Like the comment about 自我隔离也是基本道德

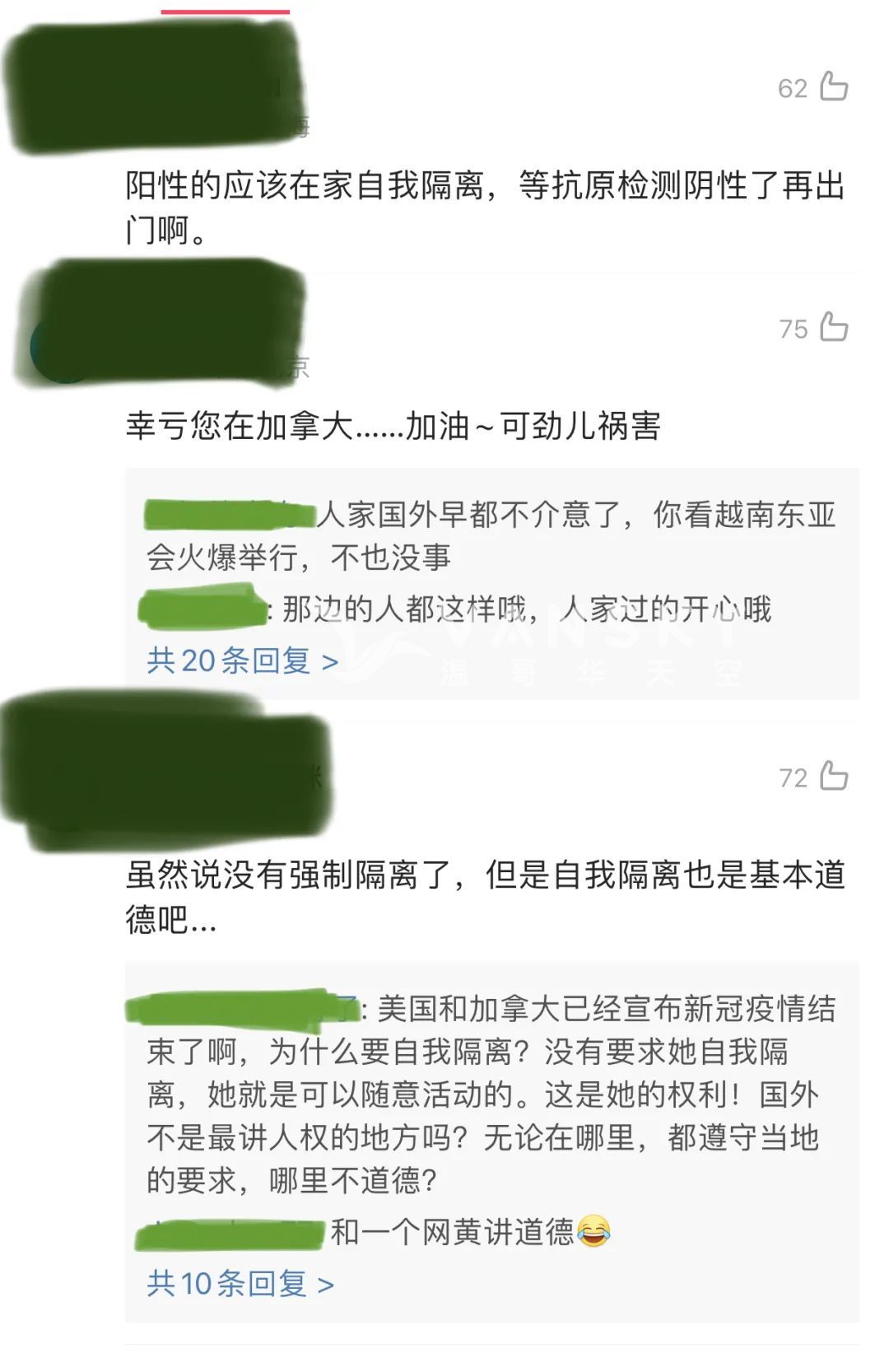[833, 776]
